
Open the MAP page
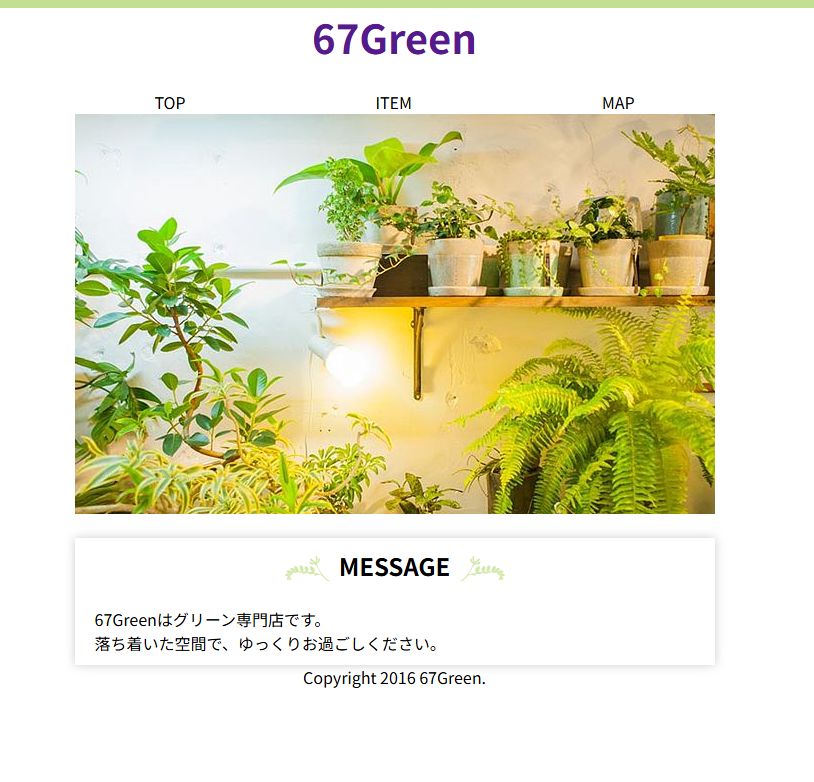[x=618, y=103]
